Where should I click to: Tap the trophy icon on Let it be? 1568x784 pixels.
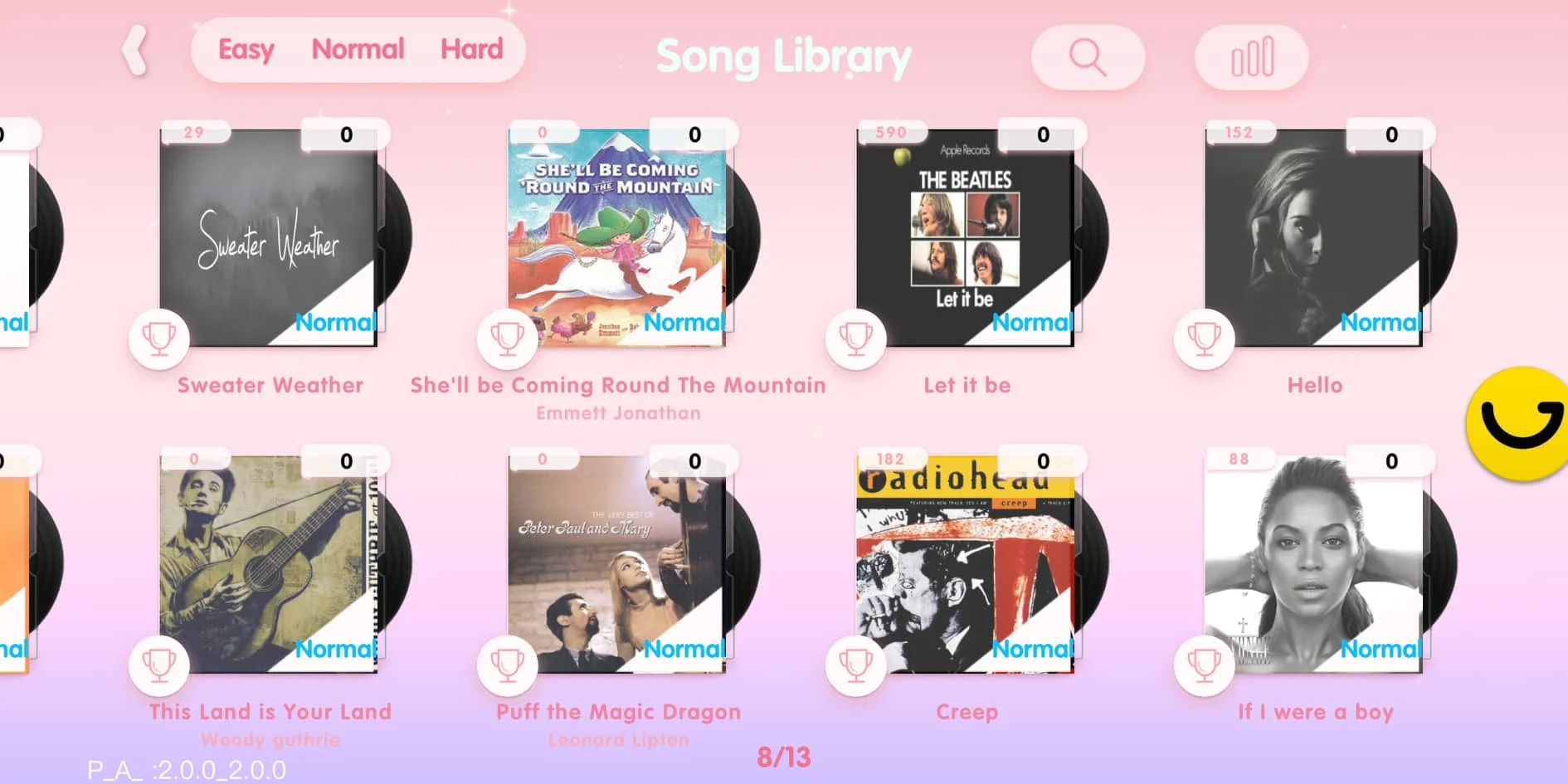[x=855, y=338]
